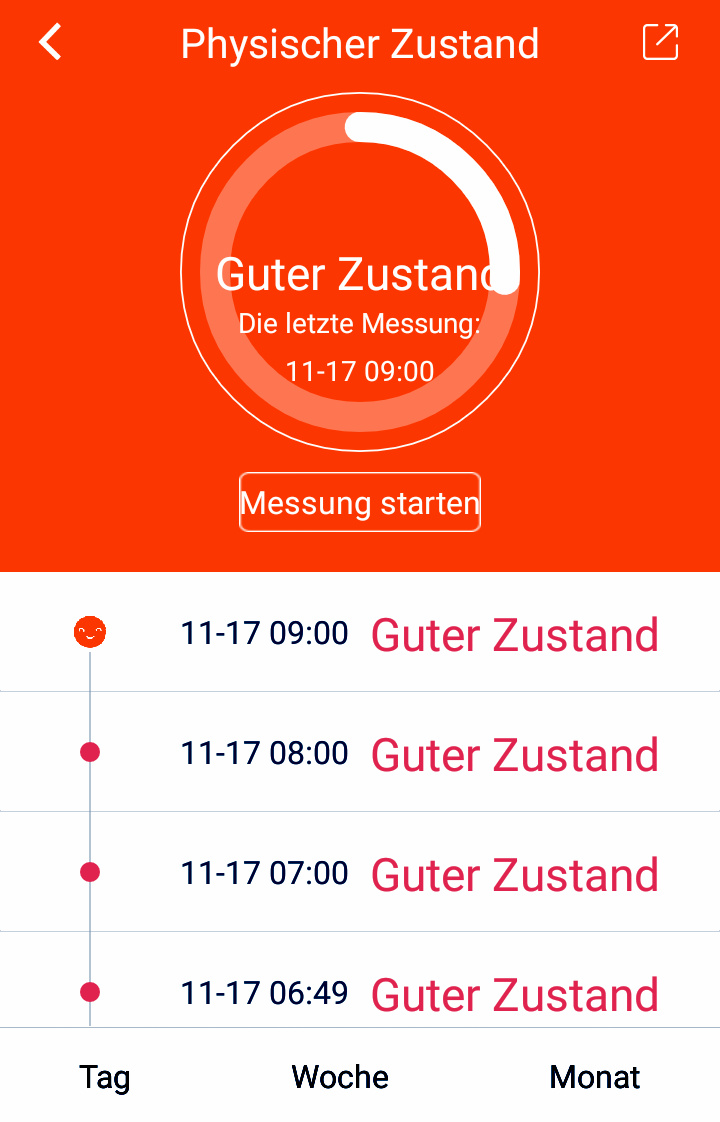Switch to the Woche view
The image size is (720, 1122).
(x=340, y=1077)
